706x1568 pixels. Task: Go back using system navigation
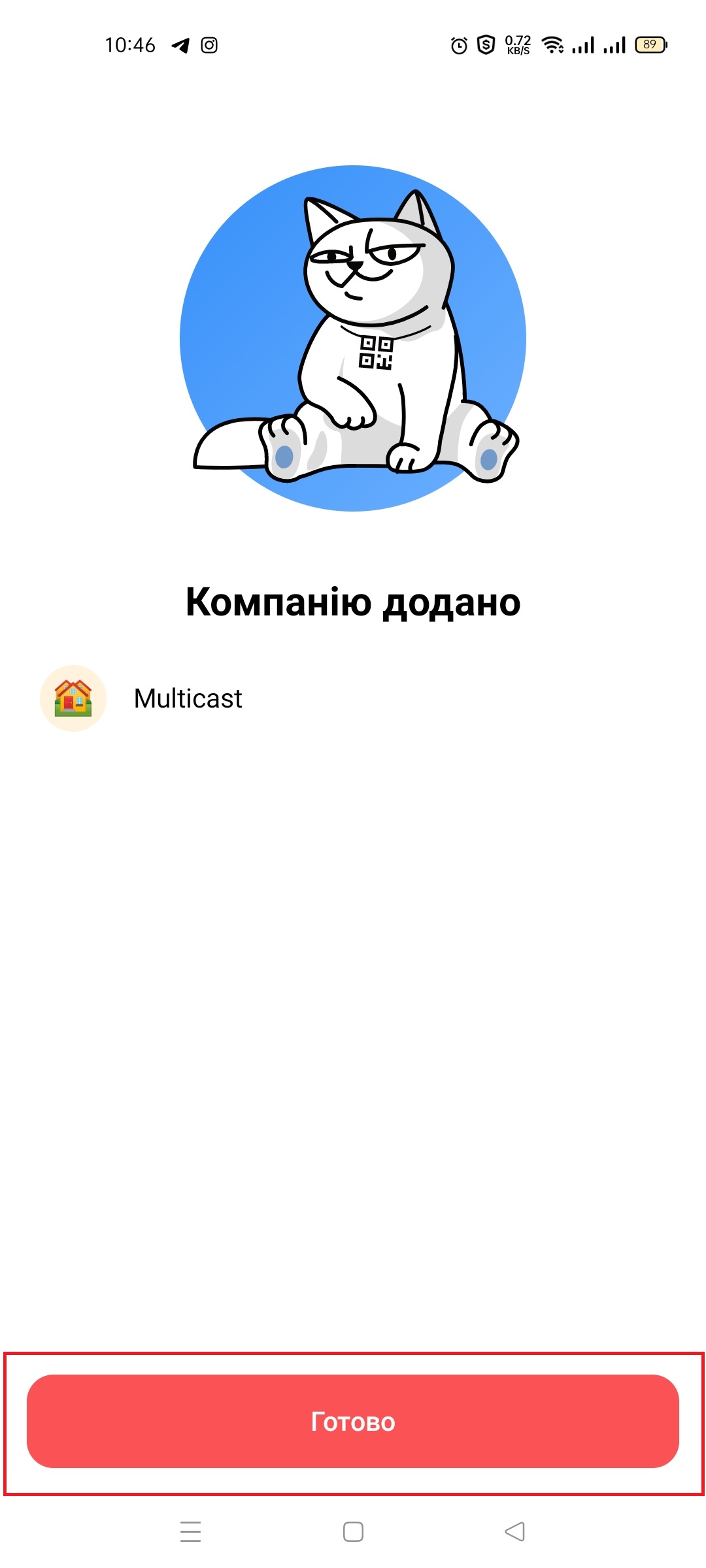pos(515,1531)
